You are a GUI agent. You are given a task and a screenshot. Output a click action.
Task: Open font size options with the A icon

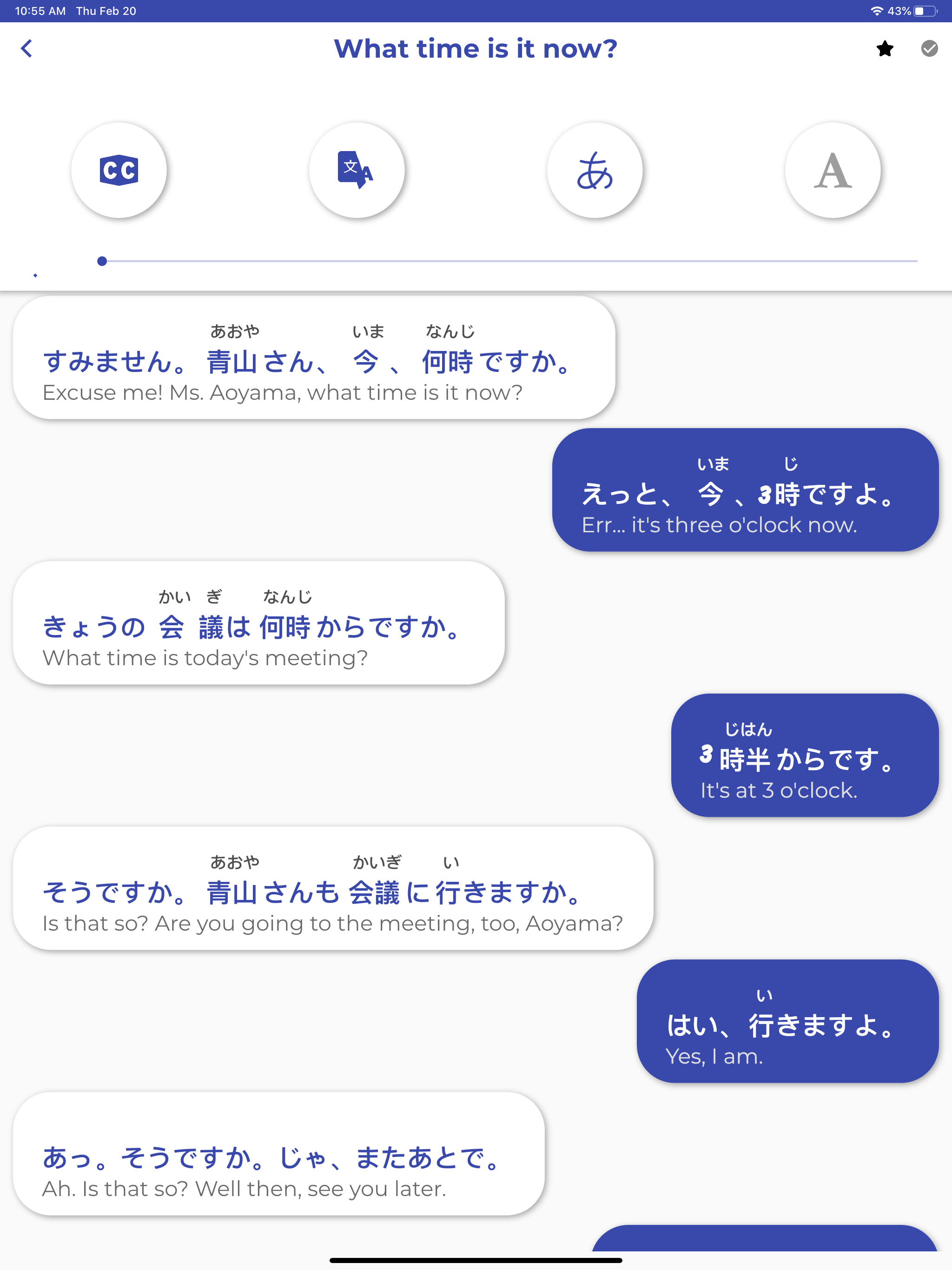click(832, 170)
